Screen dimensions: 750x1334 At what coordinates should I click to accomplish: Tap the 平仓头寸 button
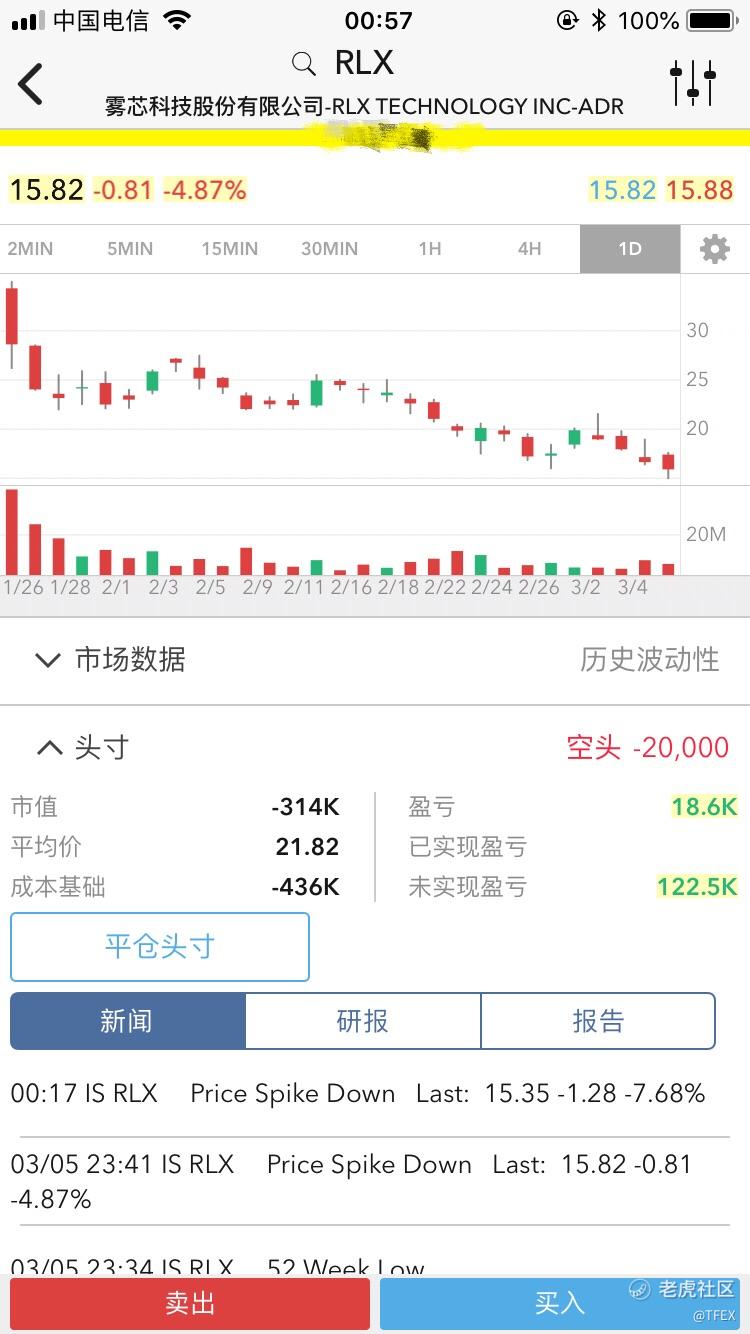point(160,946)
